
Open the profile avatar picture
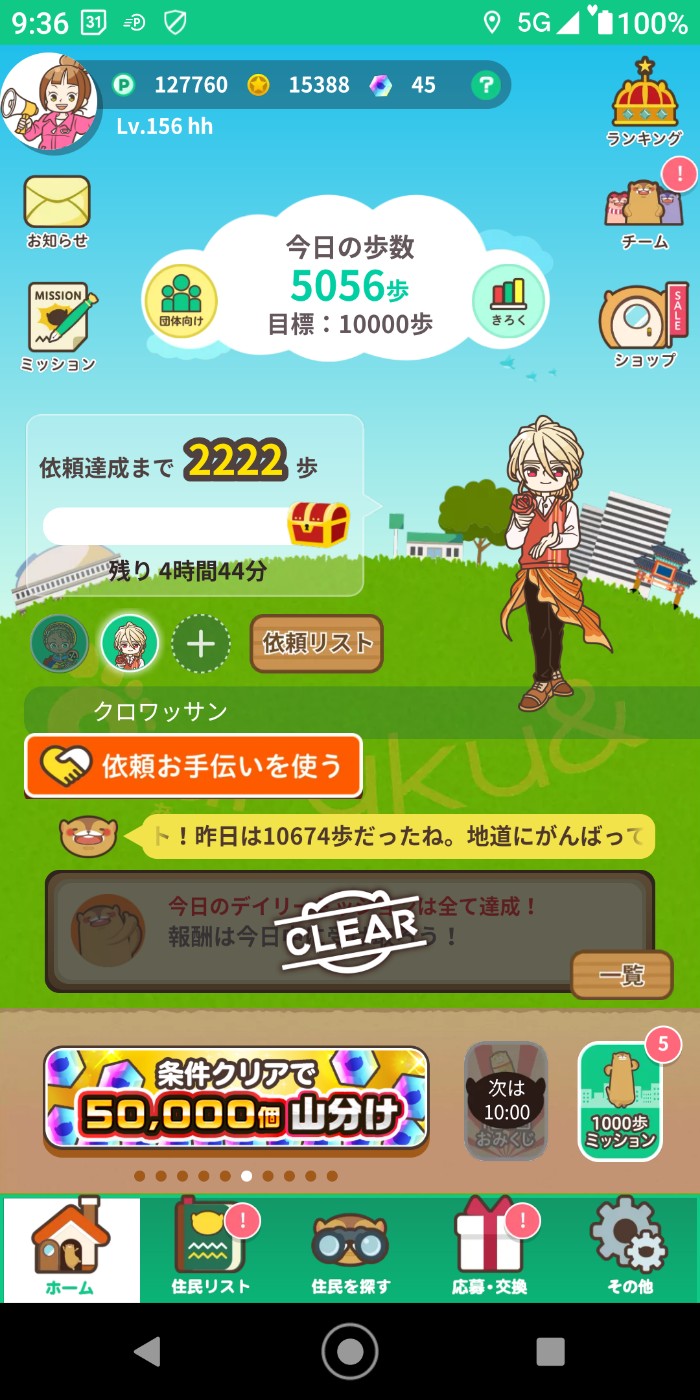(50, 103)
